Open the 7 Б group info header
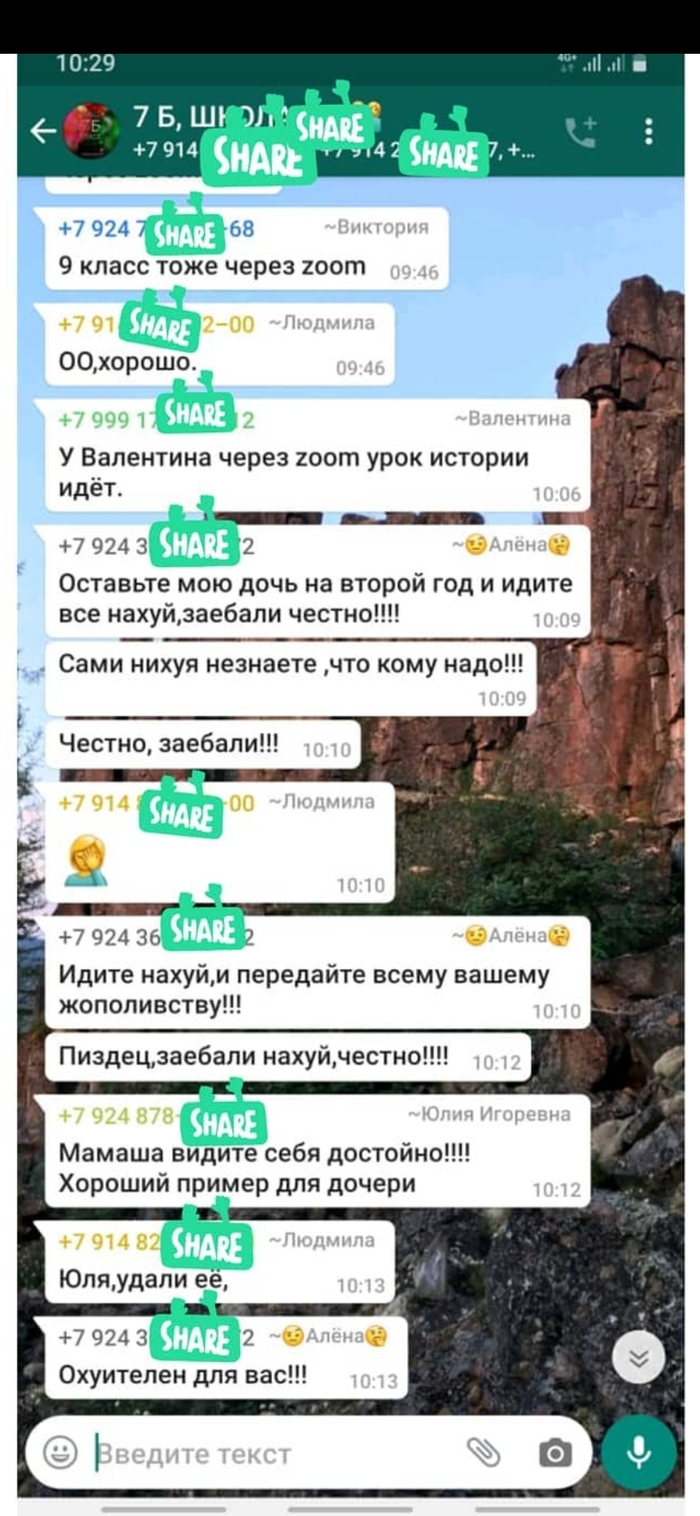 click(x=330, y=131)
